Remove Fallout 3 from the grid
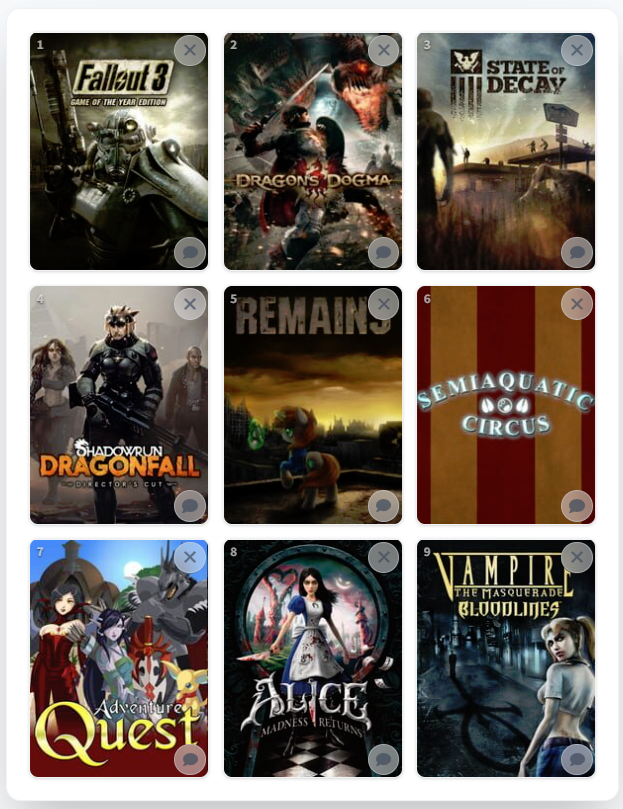Viewport: 623px width, 809px height. [190, 50]
